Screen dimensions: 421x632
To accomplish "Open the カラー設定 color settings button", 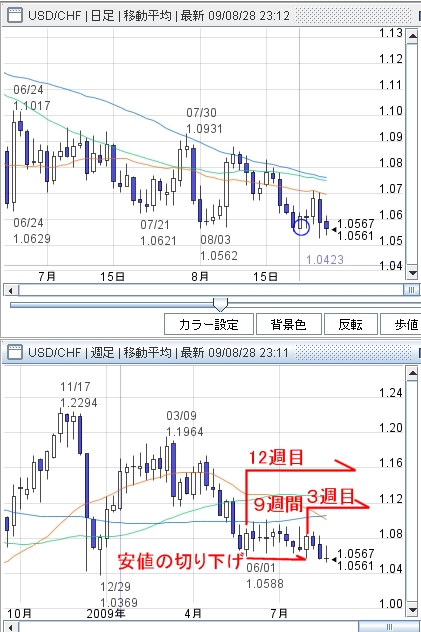I will pyautogui.click(x=209, y=324).
